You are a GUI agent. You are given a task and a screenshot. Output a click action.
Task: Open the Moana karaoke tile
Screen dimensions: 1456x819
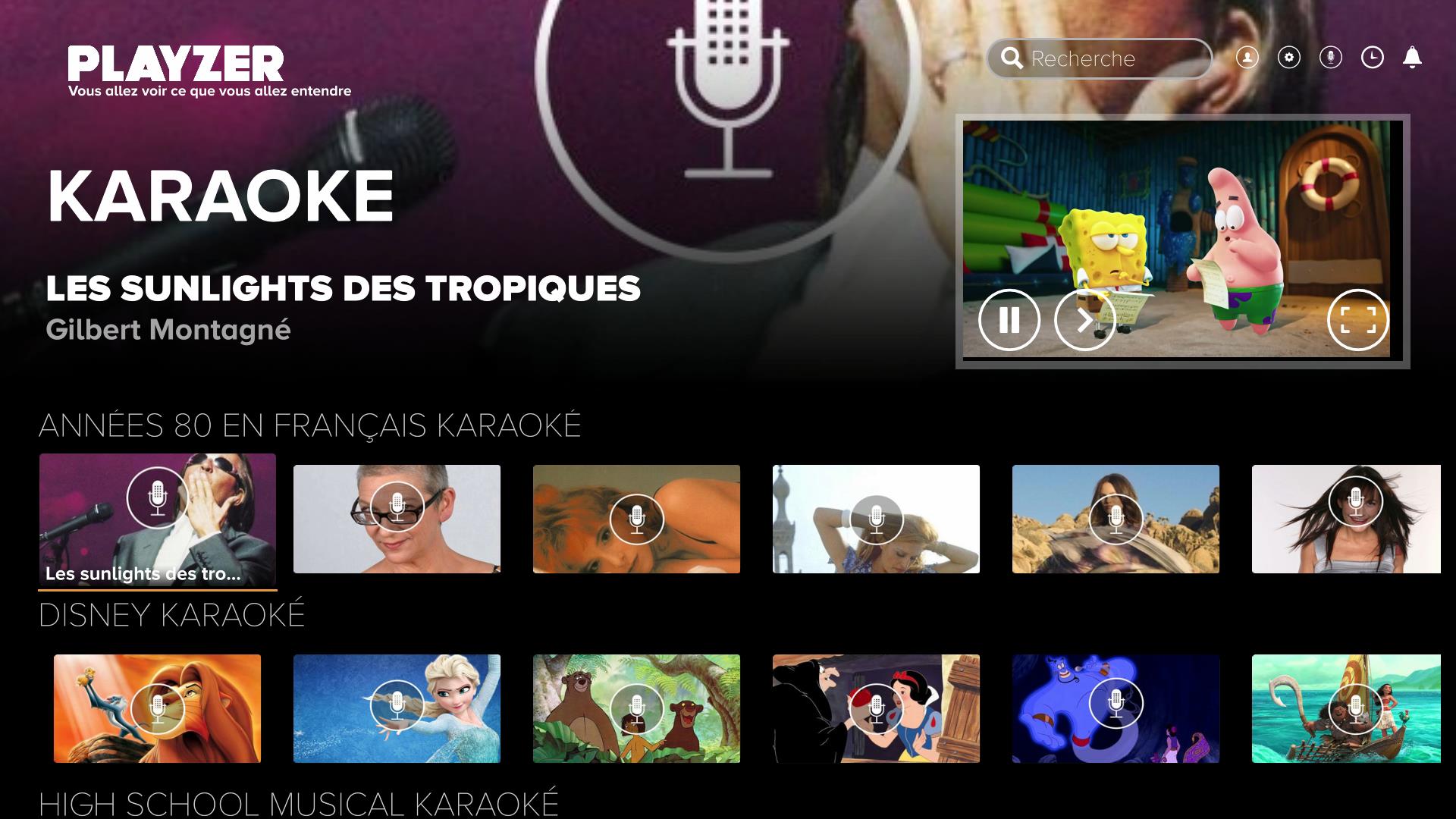(x=1346, y=708)
